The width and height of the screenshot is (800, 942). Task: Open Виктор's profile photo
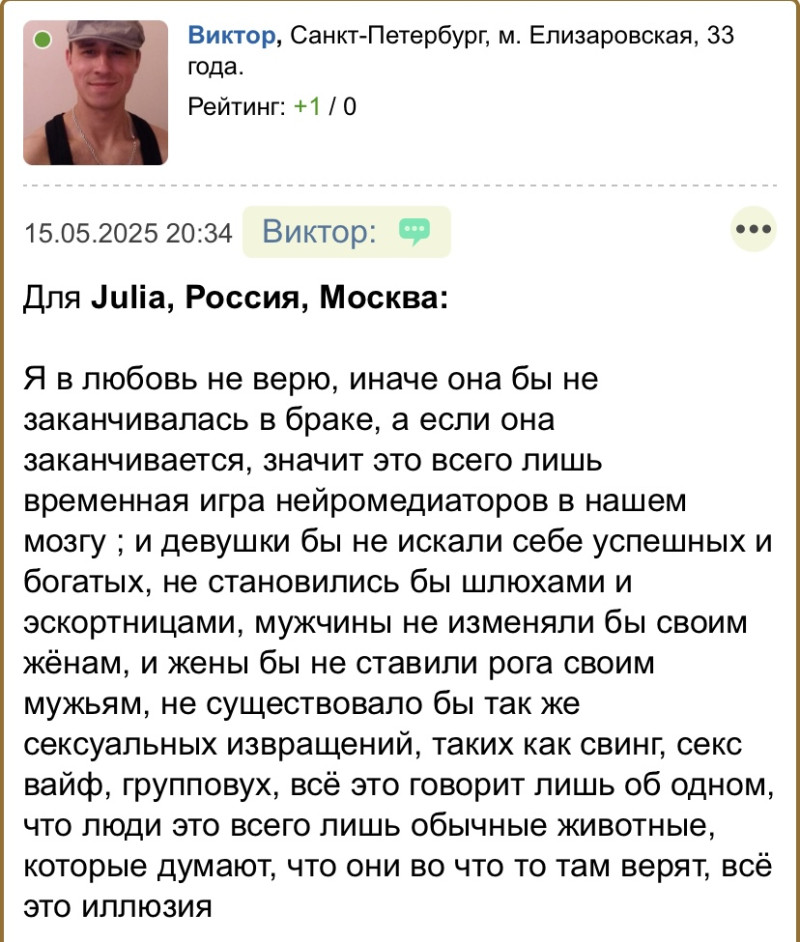(96, 90)
